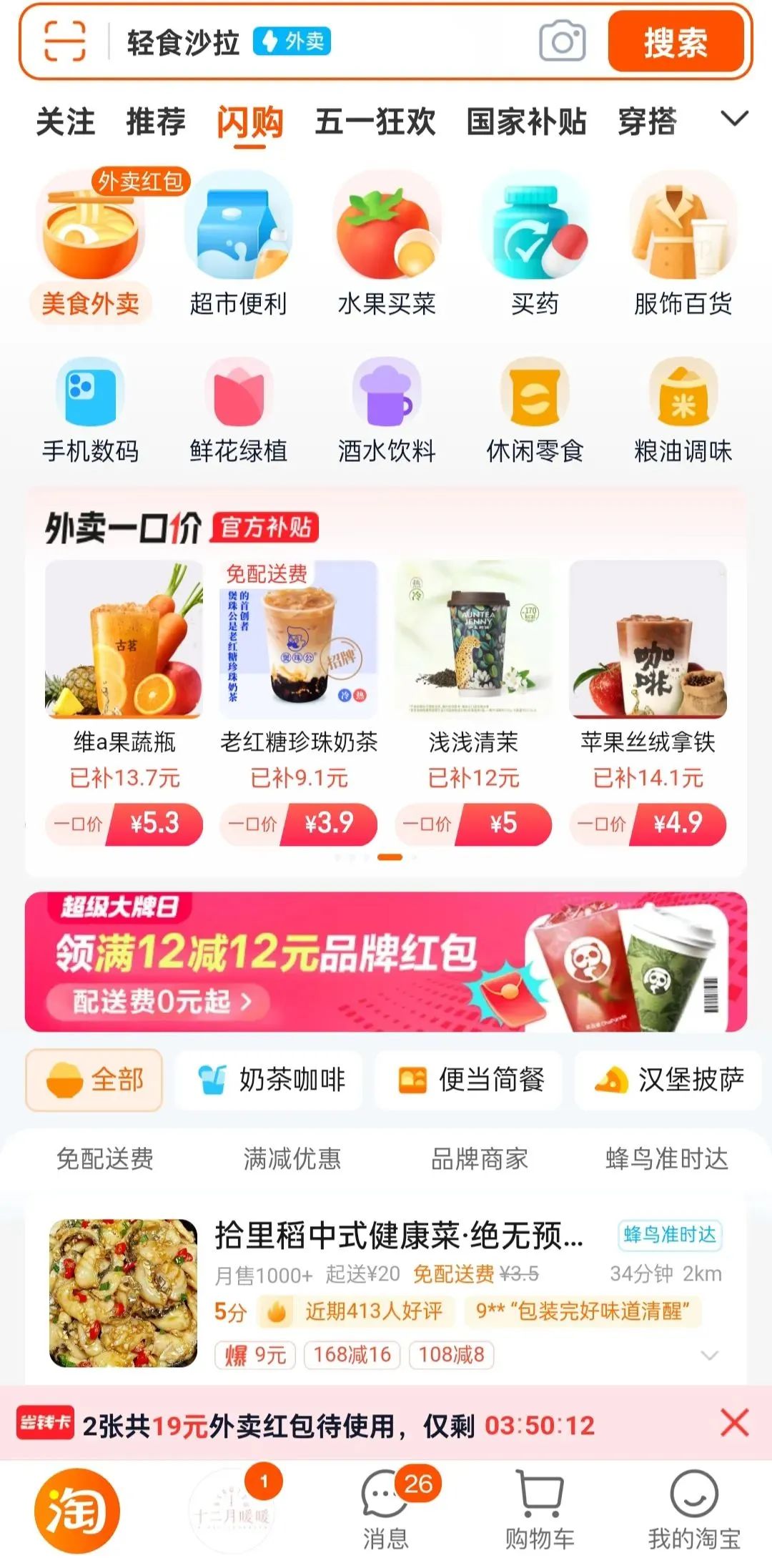This screenshot has height=1568, width=772.
Task: Select the 汉堡披萨 filter chip
Action: coord(669,1080)
